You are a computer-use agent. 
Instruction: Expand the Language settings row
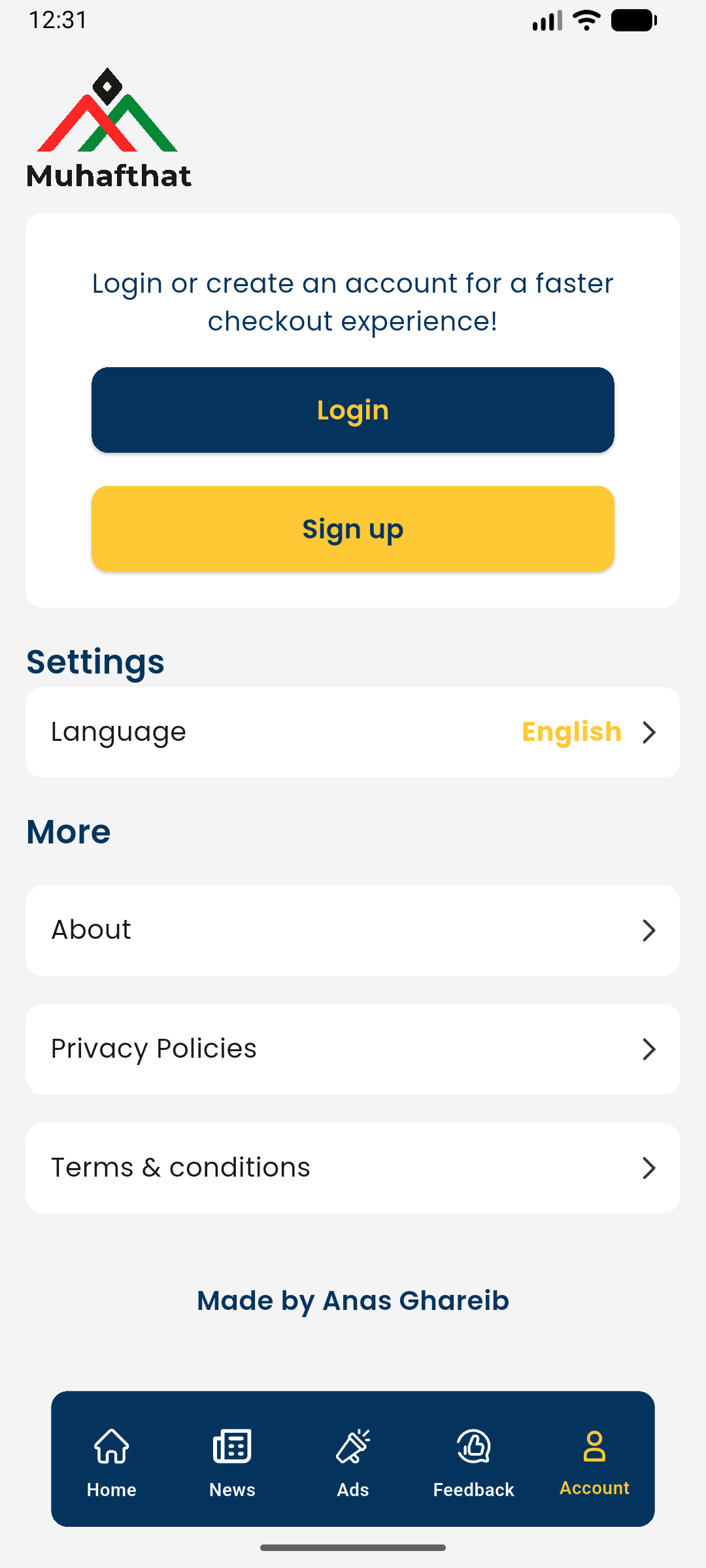[x=353, y=732]
